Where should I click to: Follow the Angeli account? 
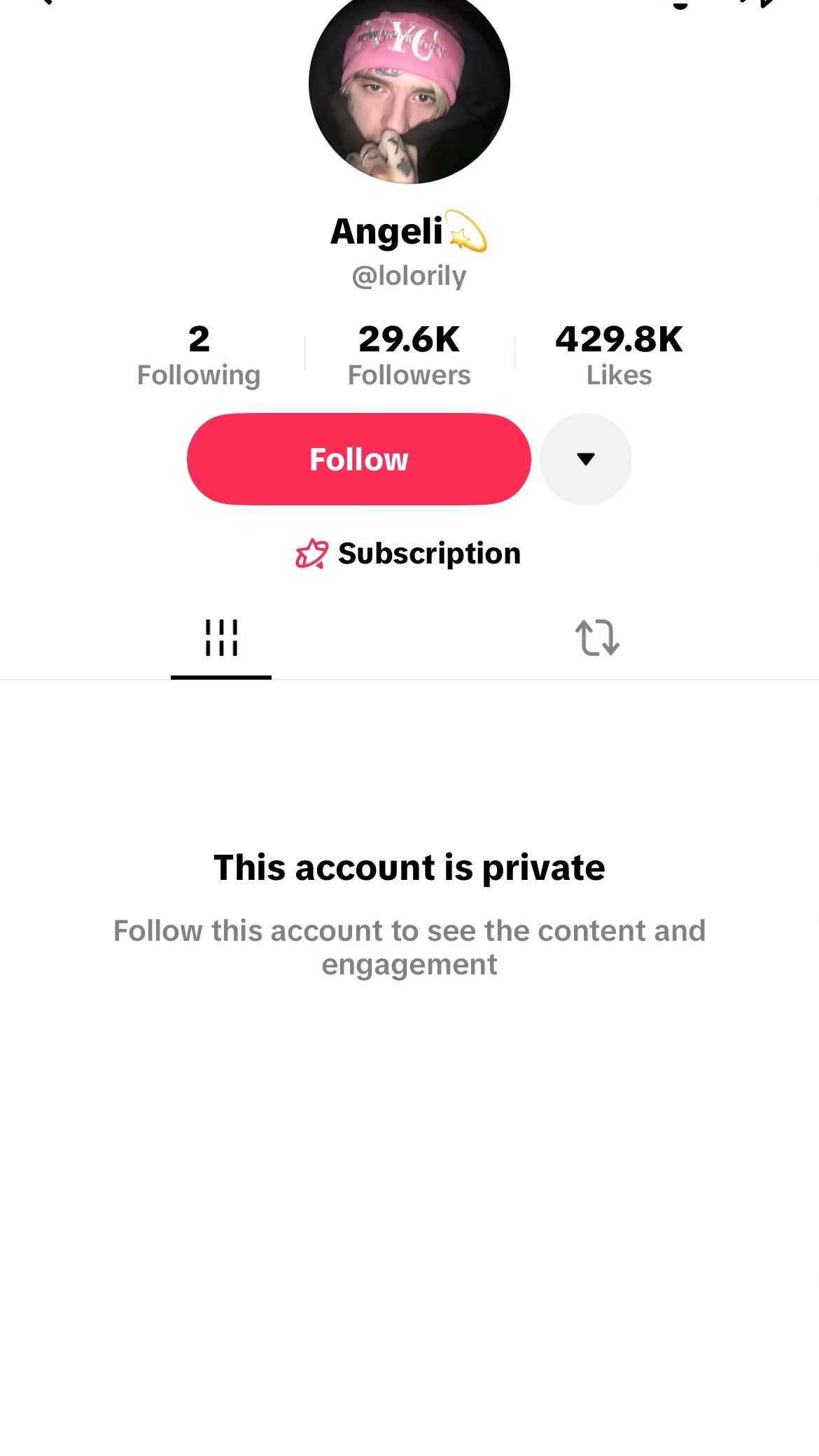[358, 459]
